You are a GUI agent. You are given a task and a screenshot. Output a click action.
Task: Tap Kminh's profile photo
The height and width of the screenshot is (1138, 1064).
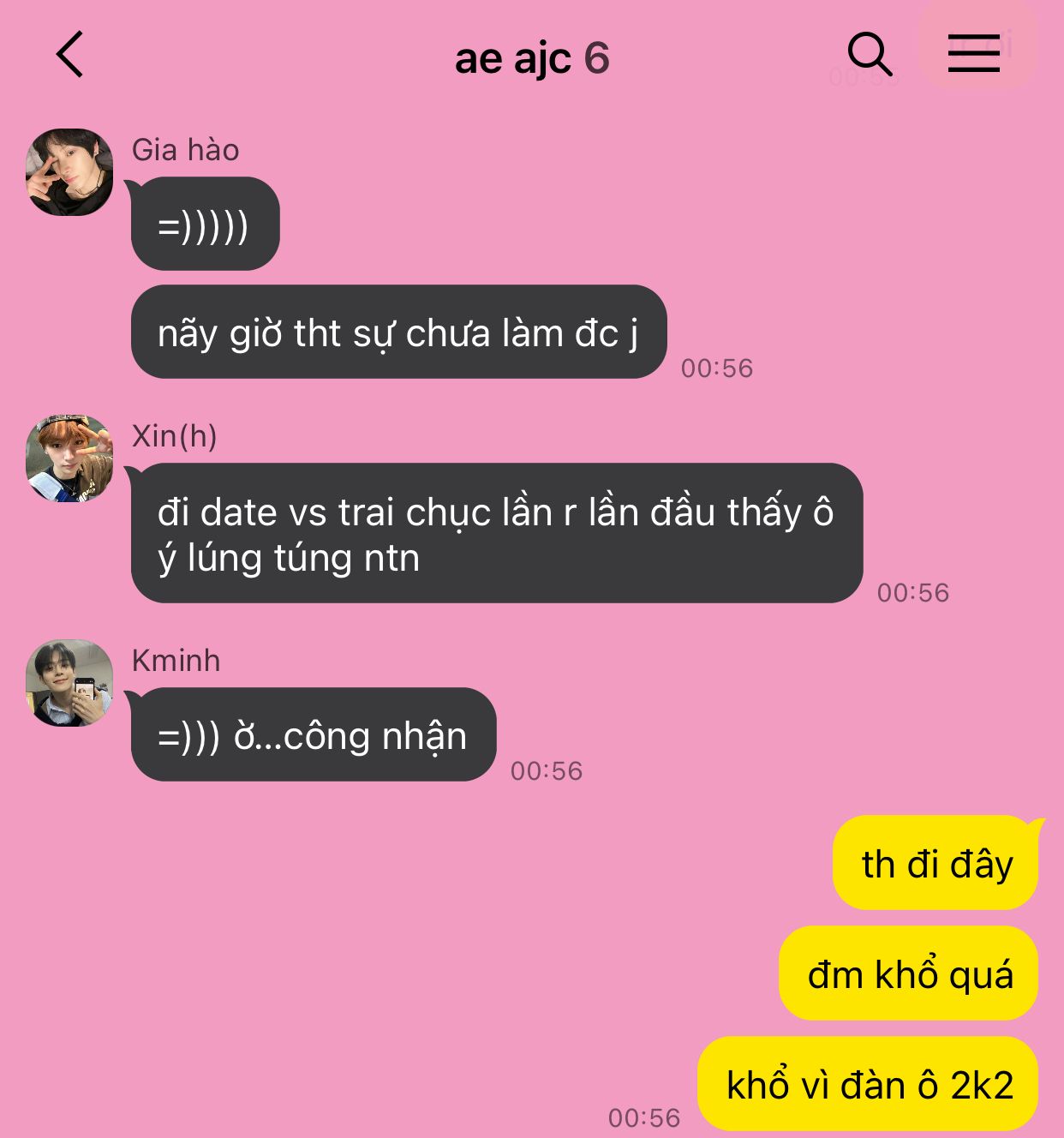coord(69,683)
